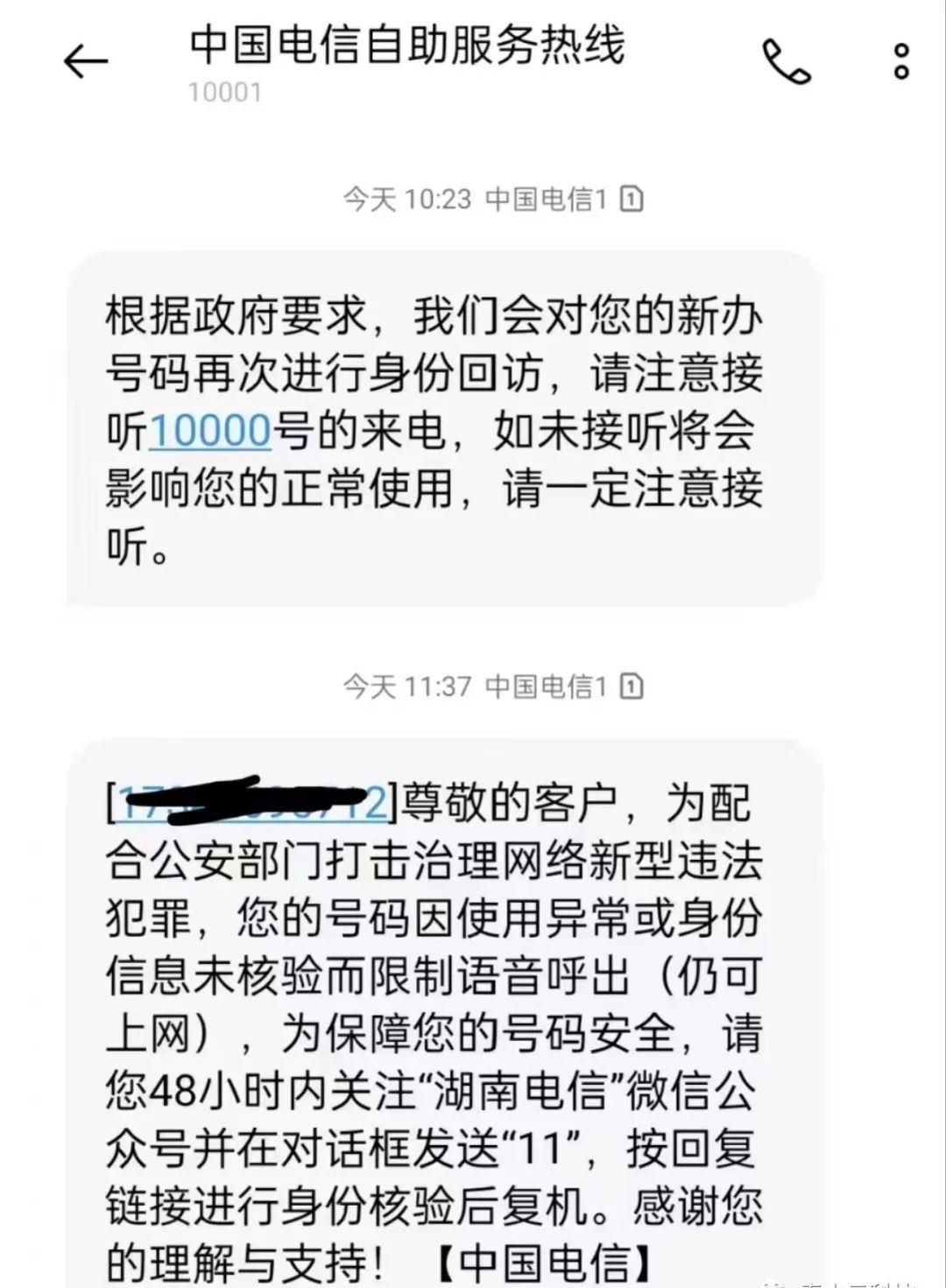This screenshot has height=1288, width=946.
Task: Open the redacted phone number link
Action: (251, 801)
